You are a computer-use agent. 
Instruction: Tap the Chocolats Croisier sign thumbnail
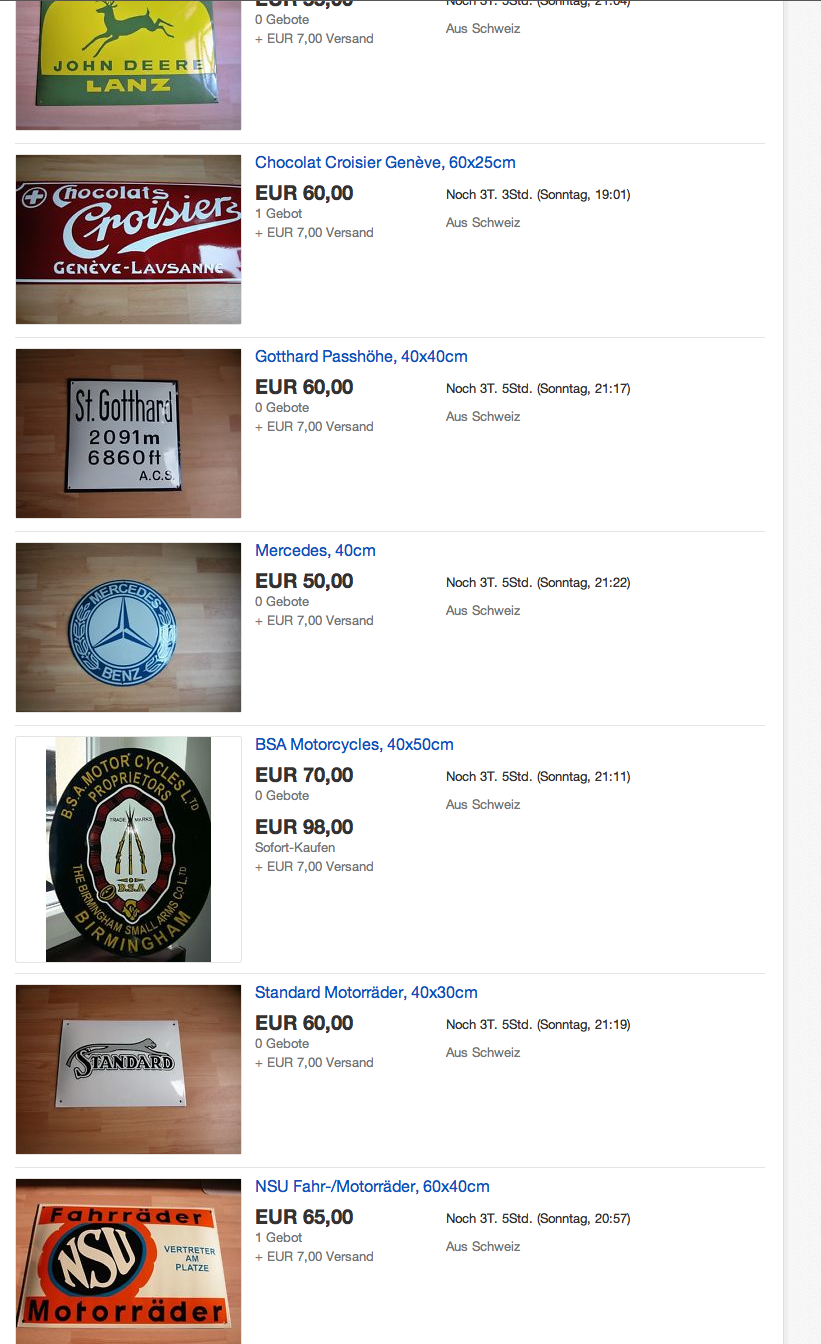[x=128, y=239]
